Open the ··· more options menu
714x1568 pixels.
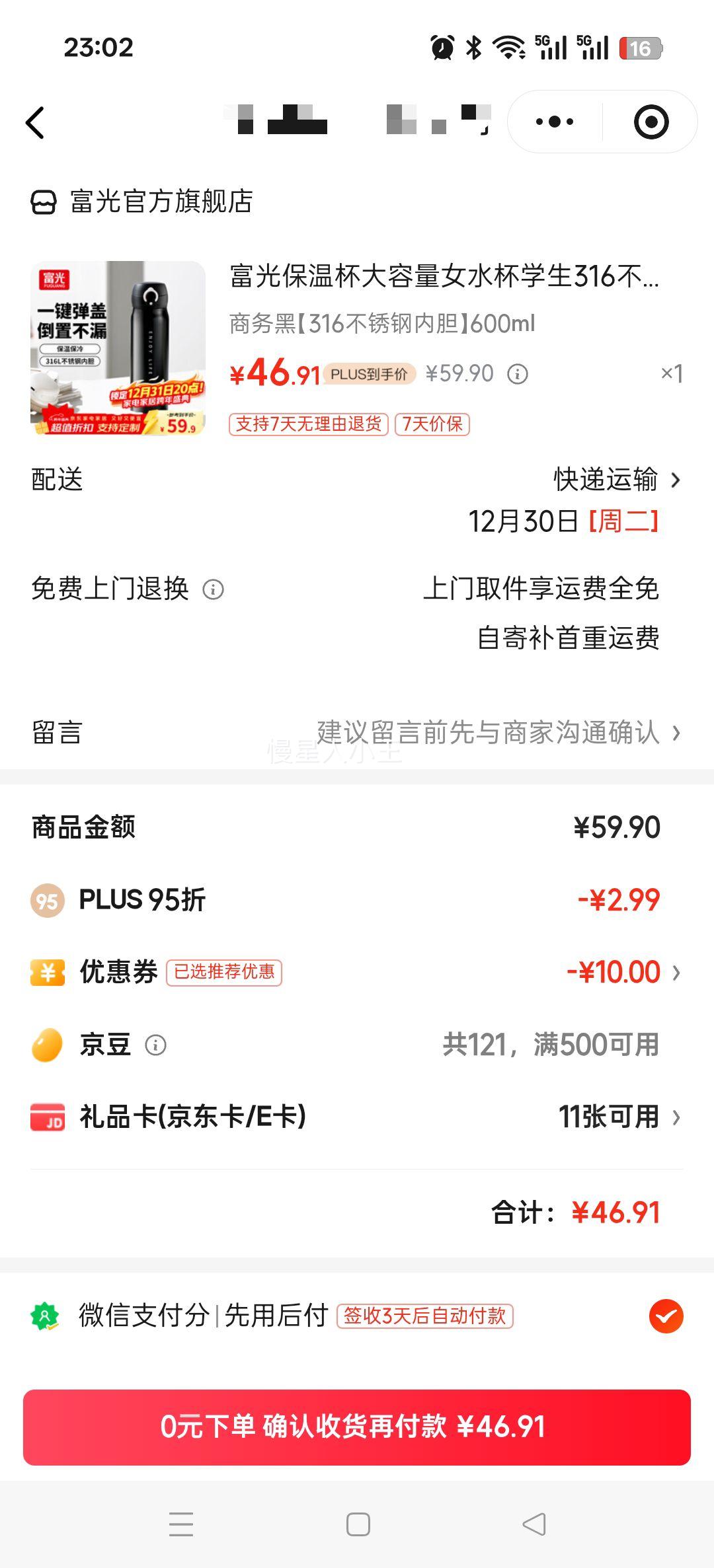(x=554, y=121)
